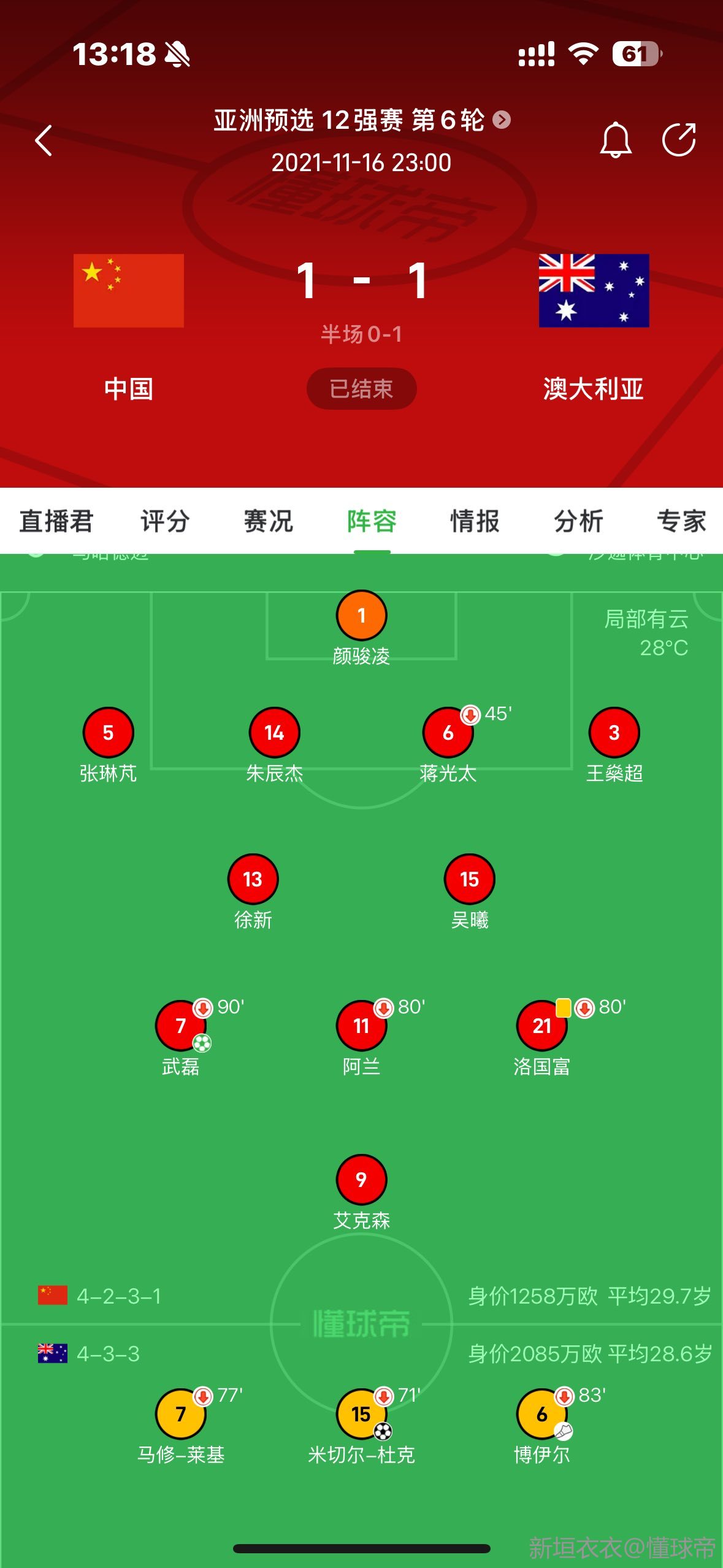The image size is (723, 1568).
Task: Switch to the 直播君 tab
Action: (56, 521)
